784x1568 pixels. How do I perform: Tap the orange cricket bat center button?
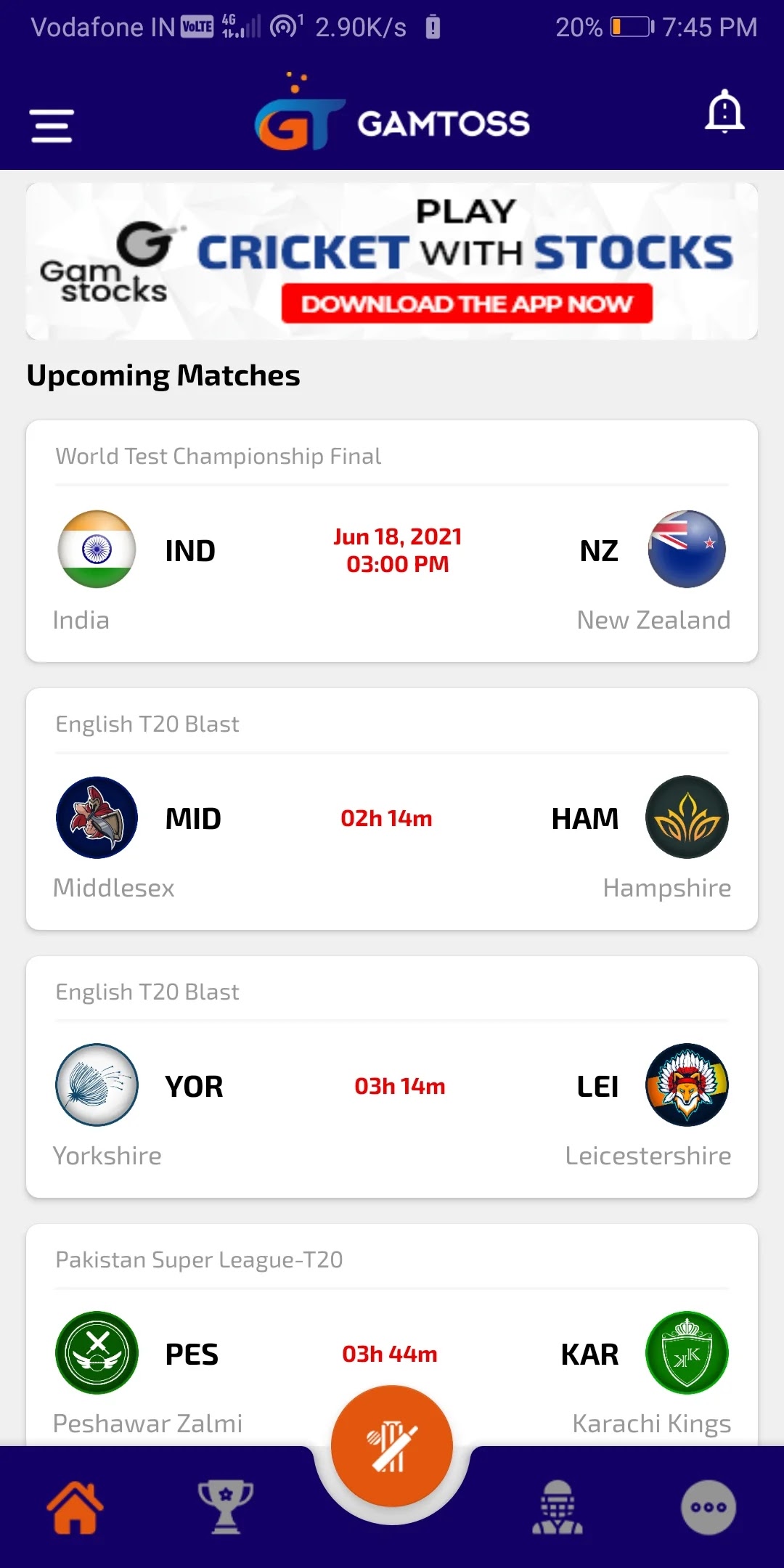coord(392,1446)
